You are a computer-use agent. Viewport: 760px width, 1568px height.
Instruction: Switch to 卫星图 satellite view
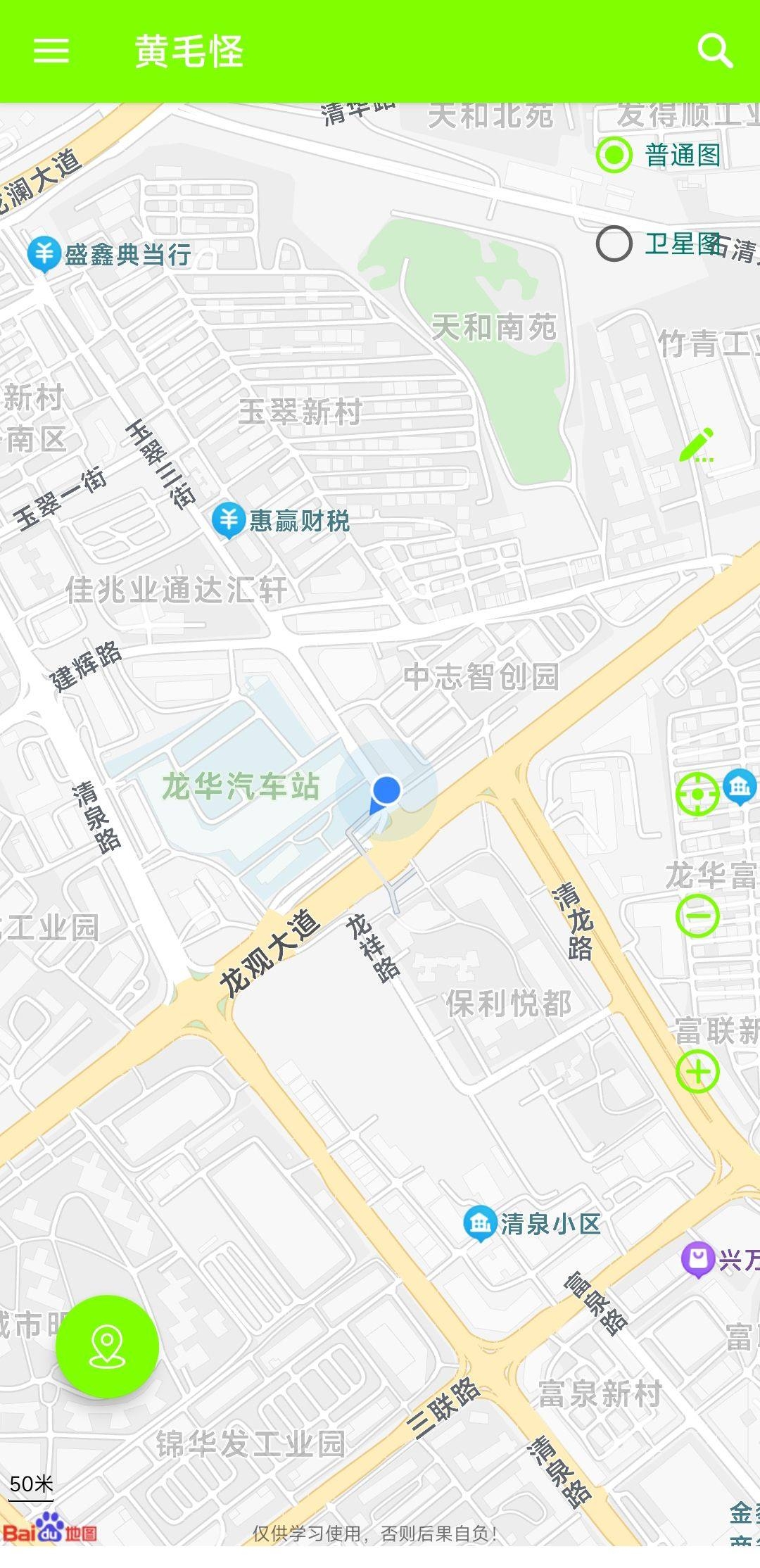659,244
